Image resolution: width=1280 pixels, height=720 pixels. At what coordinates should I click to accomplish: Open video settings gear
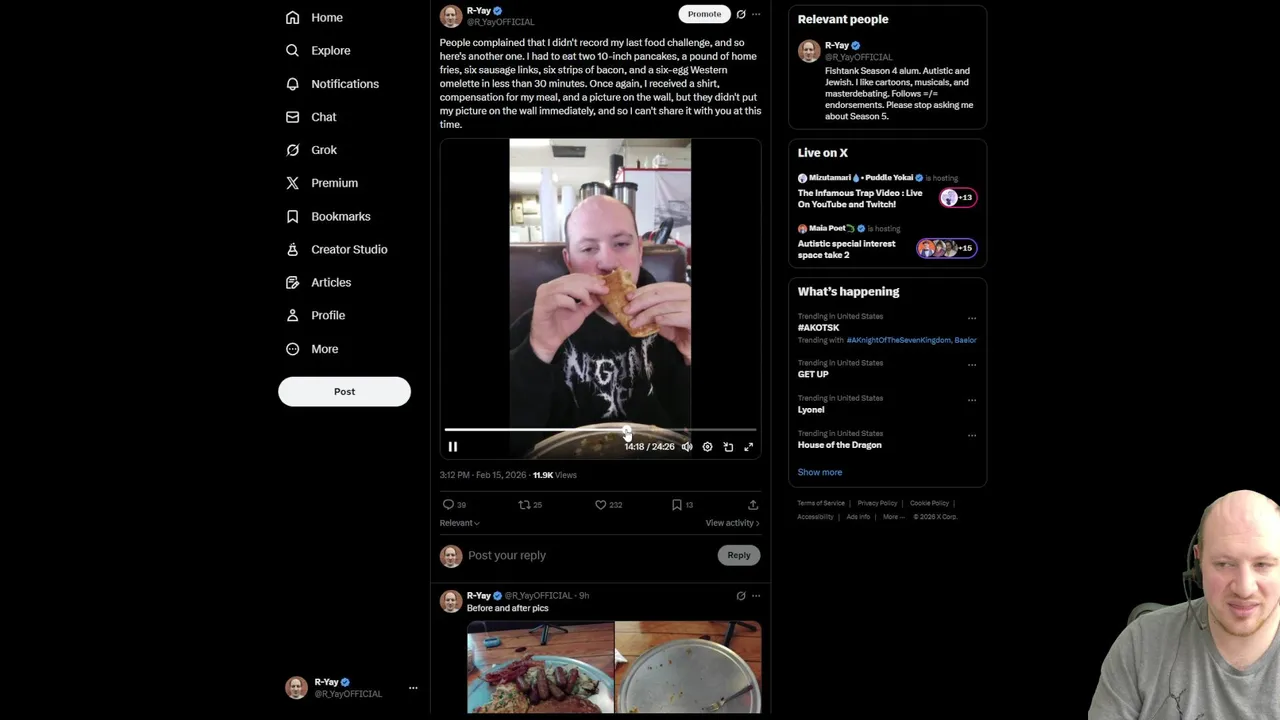(707, 447)
